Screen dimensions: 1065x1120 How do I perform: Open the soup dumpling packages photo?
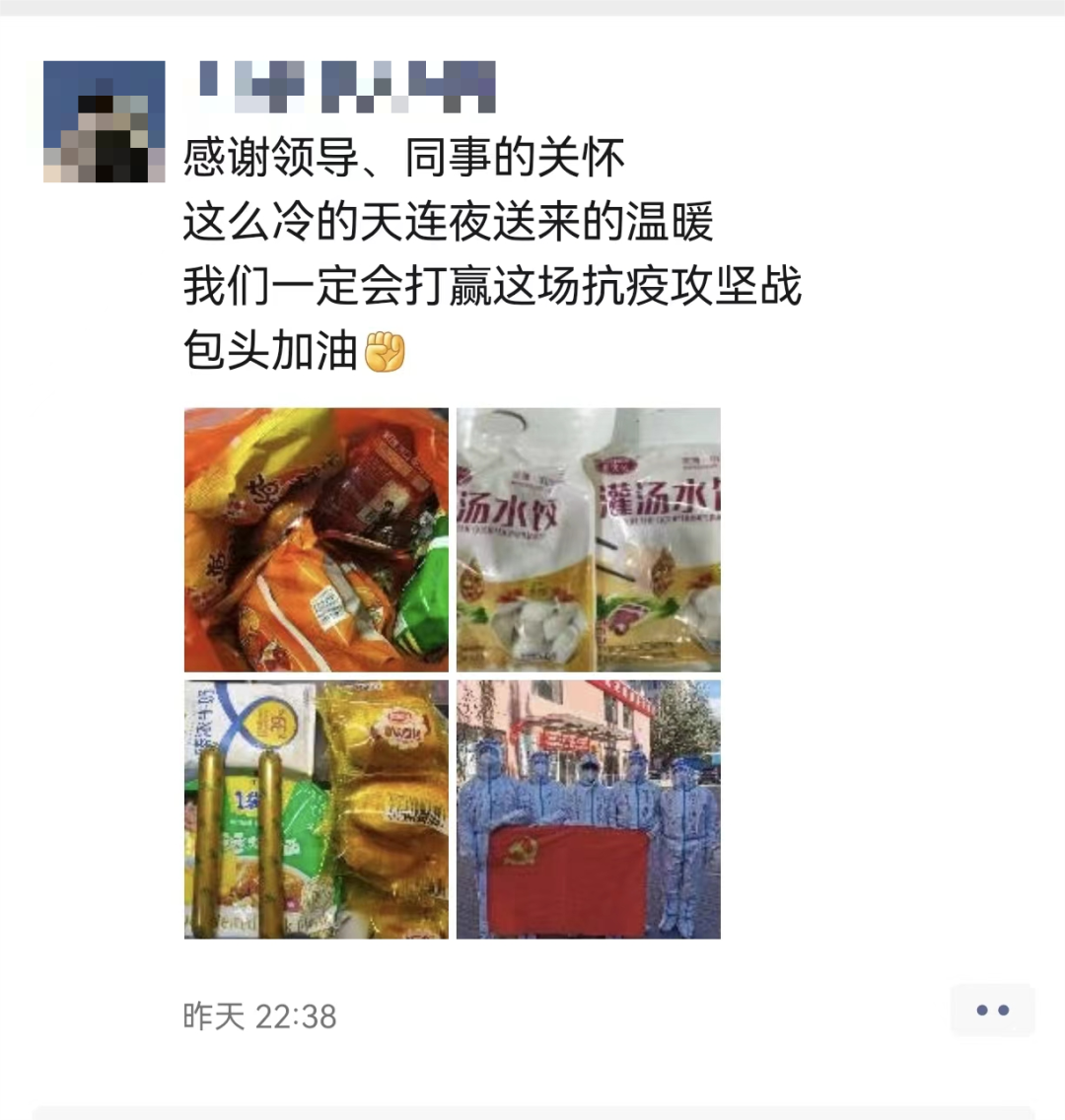589,539
